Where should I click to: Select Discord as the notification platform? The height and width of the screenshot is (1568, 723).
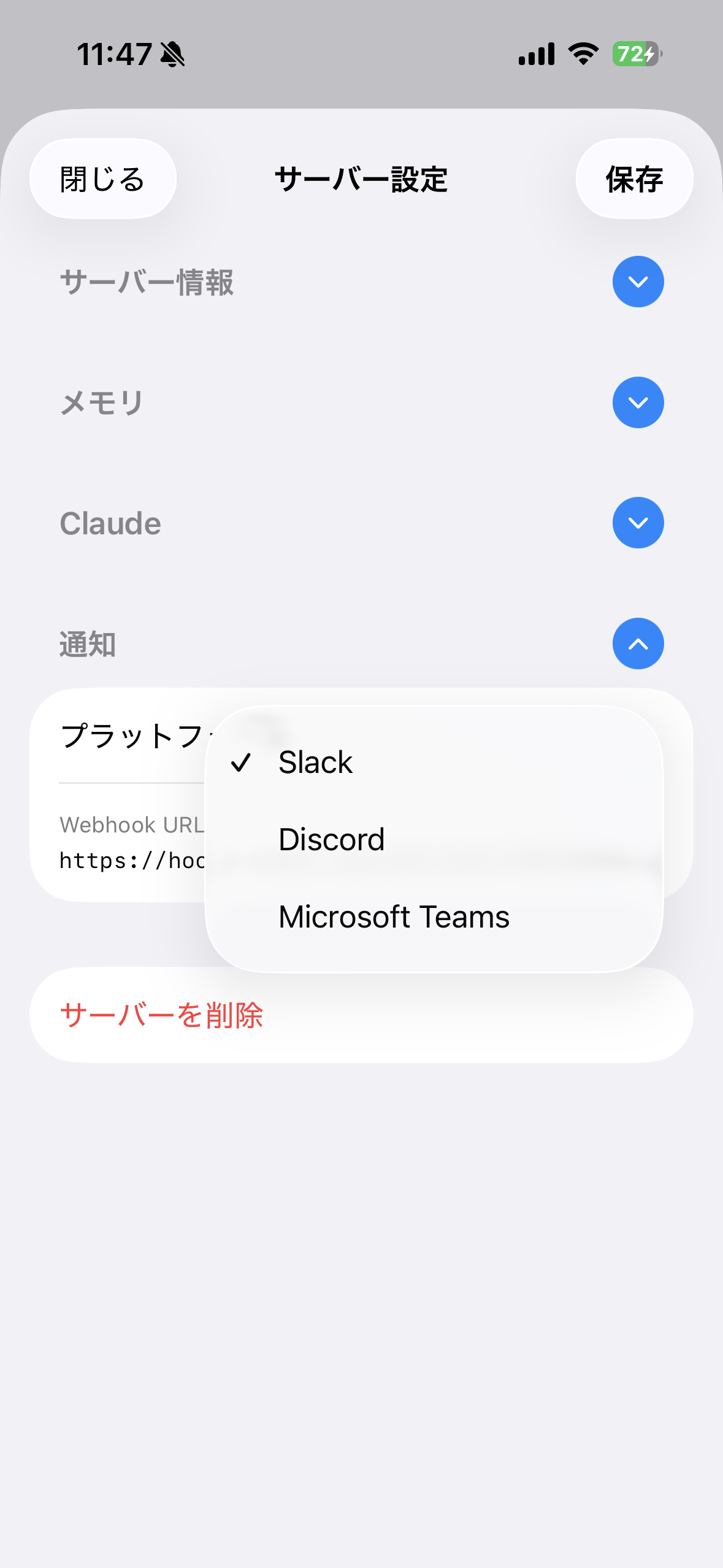pyautogui.click(x=331, y=839)
